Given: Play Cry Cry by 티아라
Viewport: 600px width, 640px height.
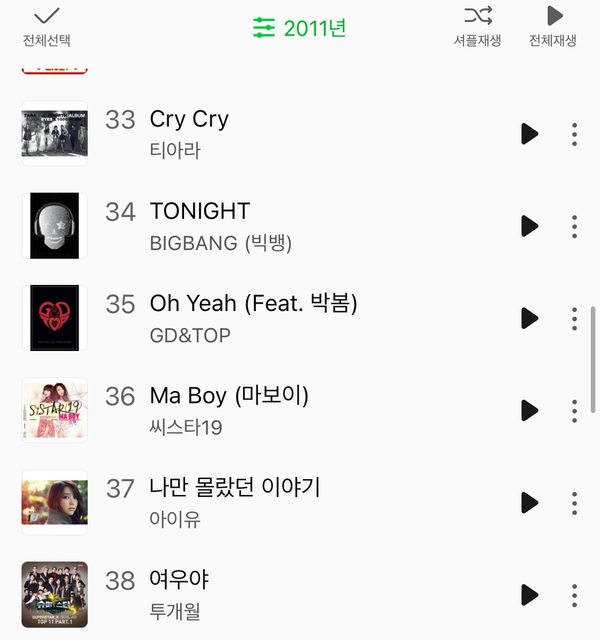Looking at the screenshot, I should tap(529, 134).
